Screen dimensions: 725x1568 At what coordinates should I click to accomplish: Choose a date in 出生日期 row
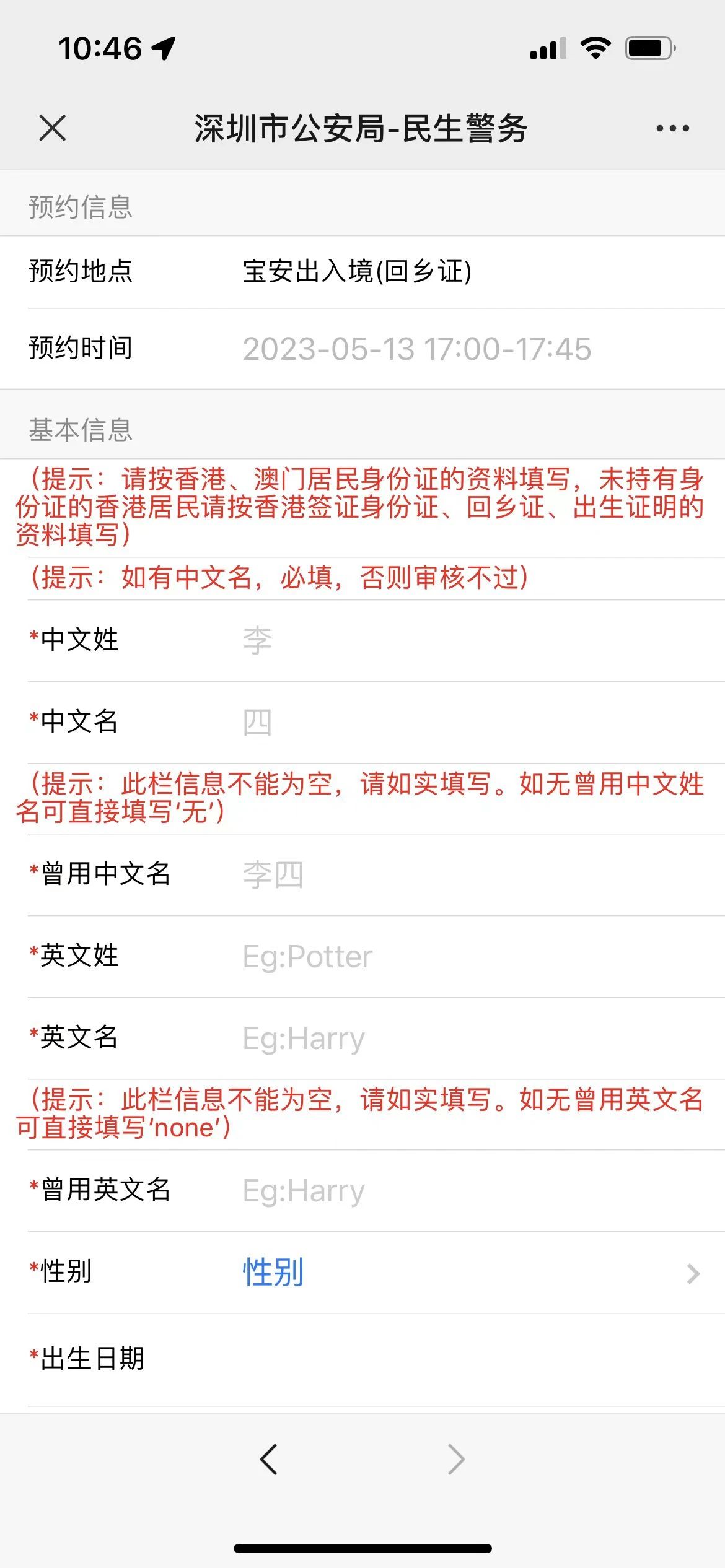[x=471, y=1359]
